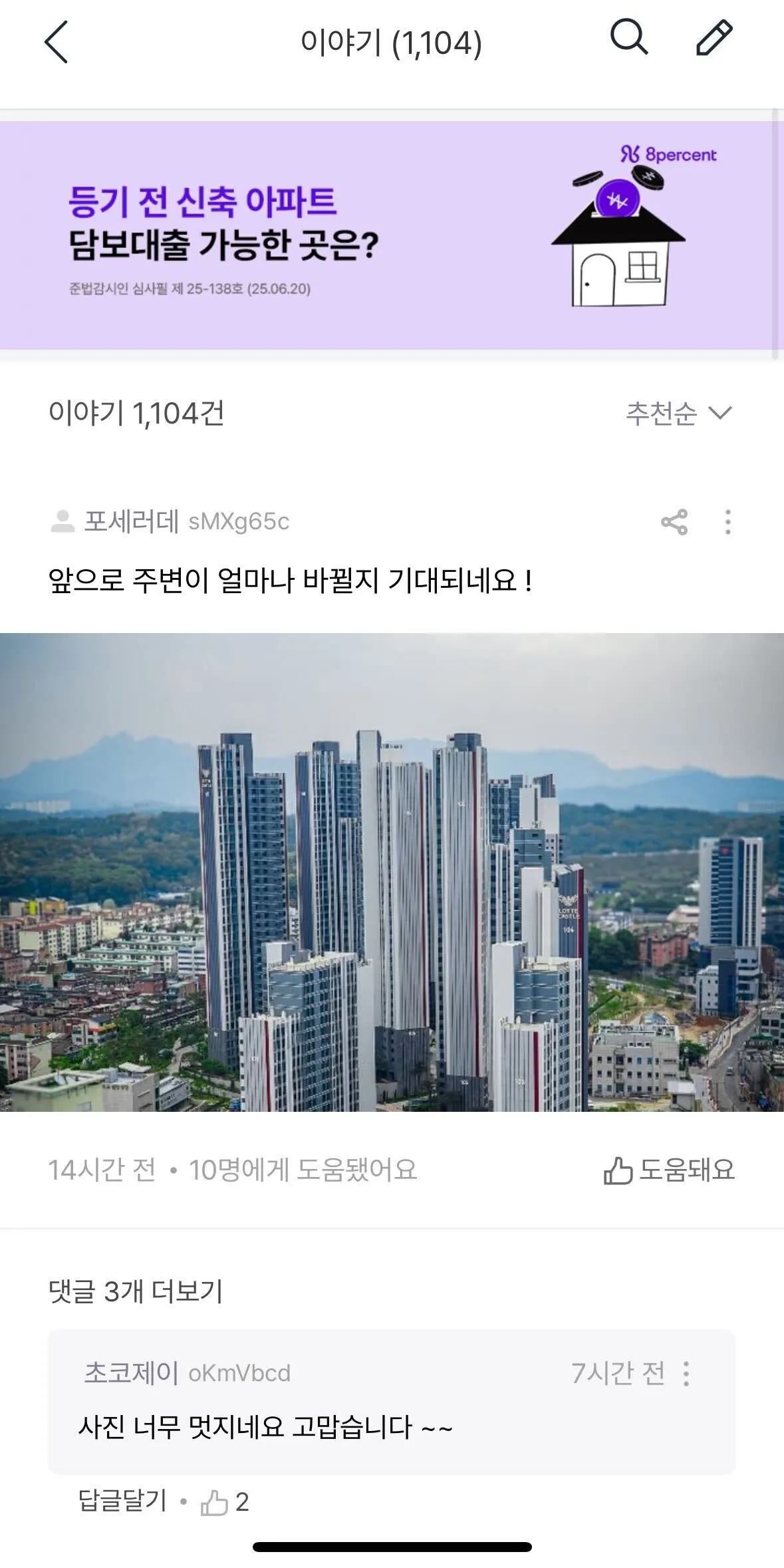Write a new story with the pencil icon
The height and width of the screenshot is (1568, 784).
[714, 38]
